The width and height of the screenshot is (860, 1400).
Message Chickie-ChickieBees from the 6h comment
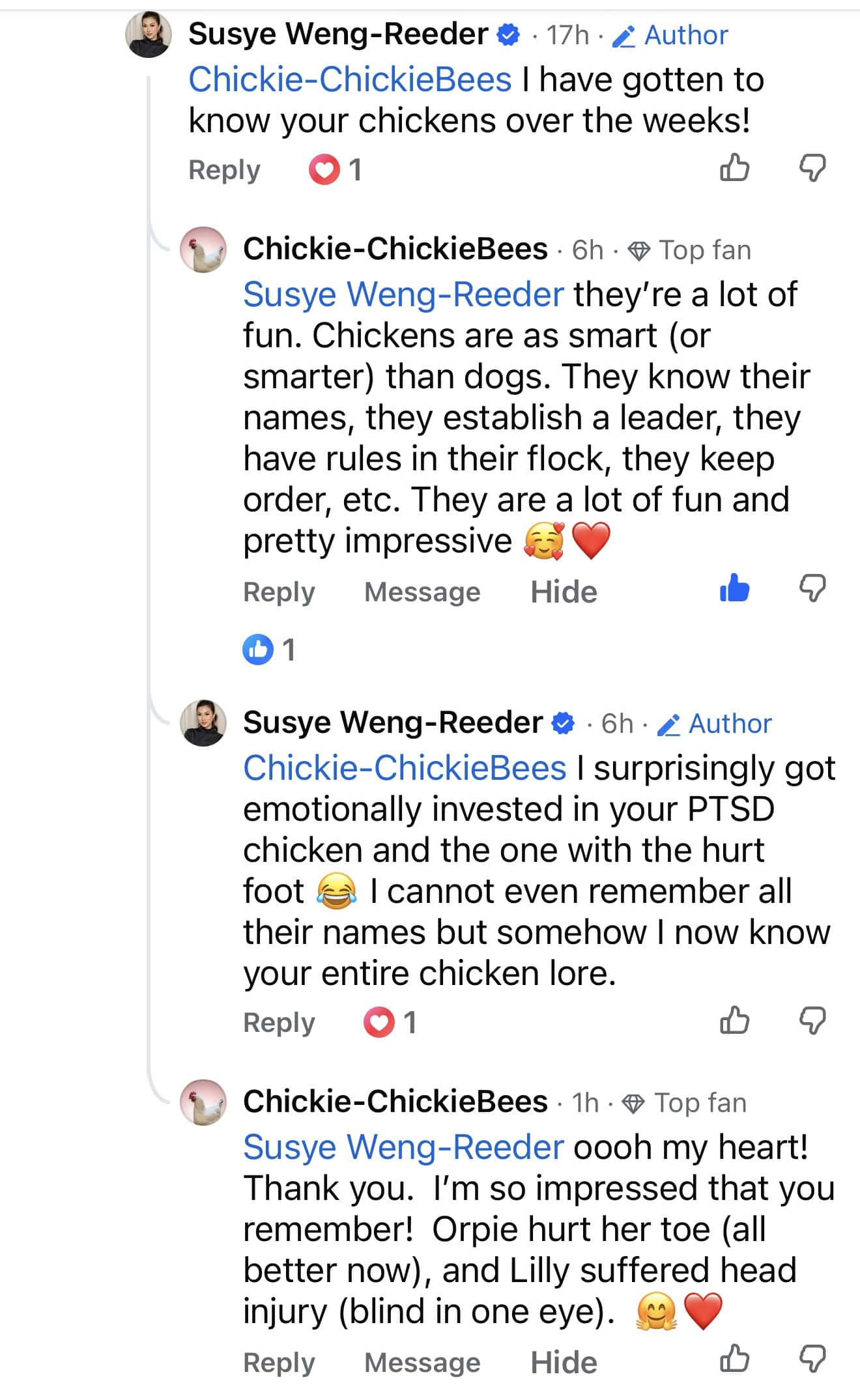click(x=422, y=592)
